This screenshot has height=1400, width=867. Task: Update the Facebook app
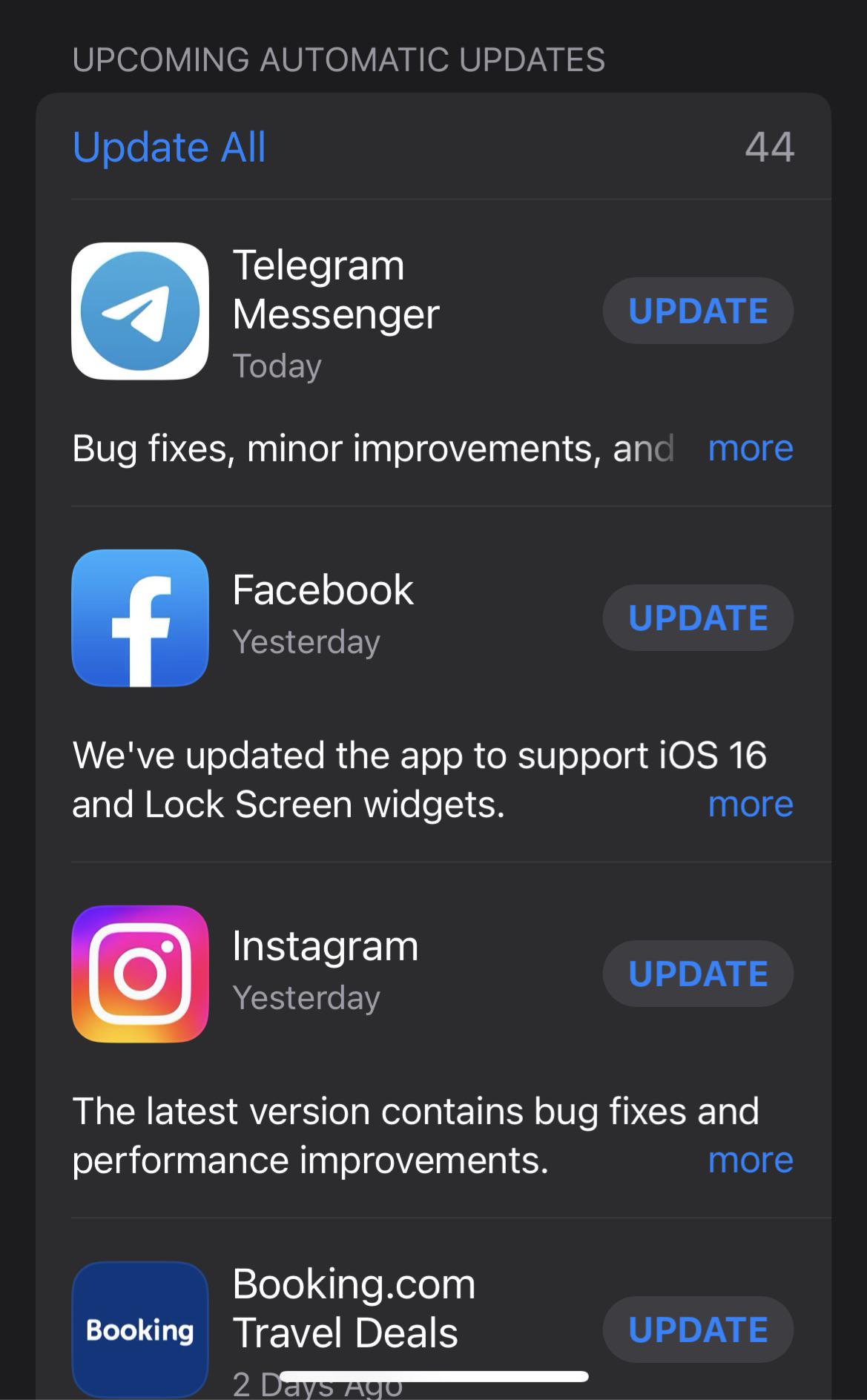pyautogui.click(x=698, y=618)
